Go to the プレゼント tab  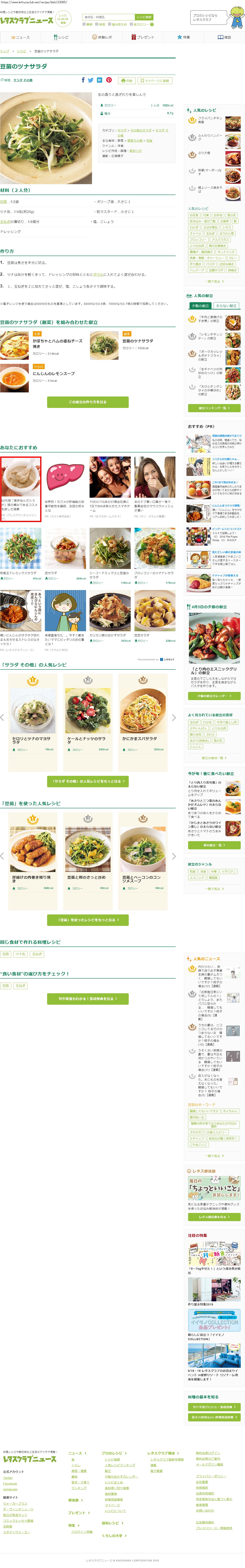pyautogui.click(x=143, y=37)
